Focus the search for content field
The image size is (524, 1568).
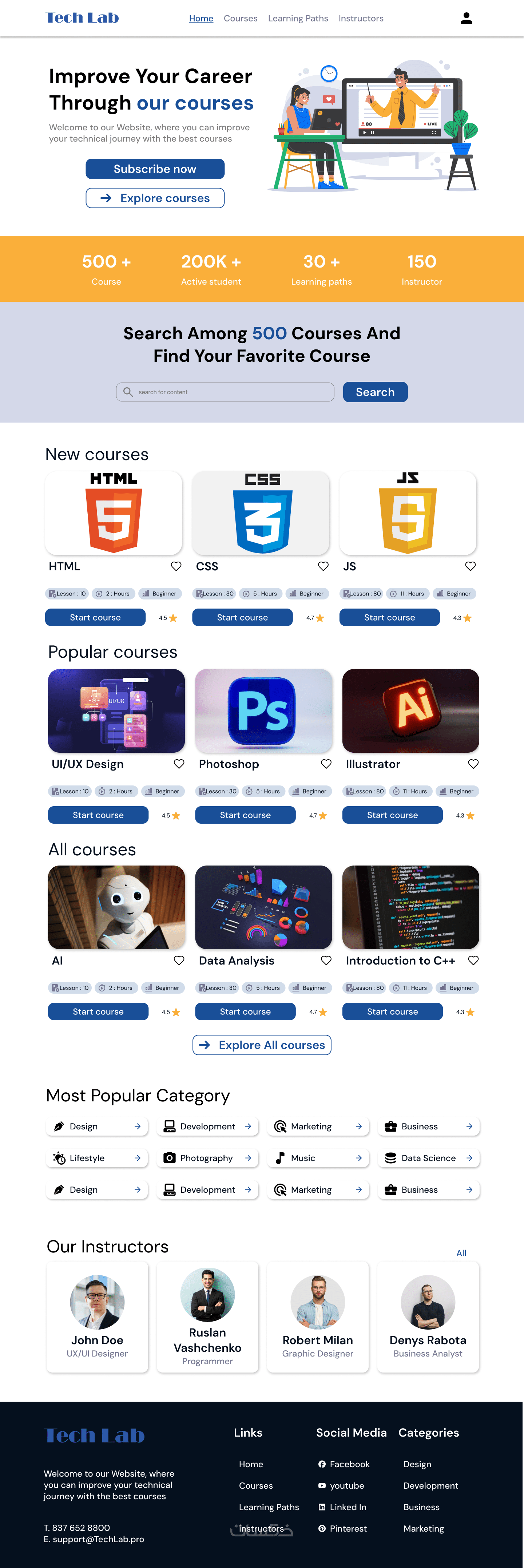(x=225, y=392)
